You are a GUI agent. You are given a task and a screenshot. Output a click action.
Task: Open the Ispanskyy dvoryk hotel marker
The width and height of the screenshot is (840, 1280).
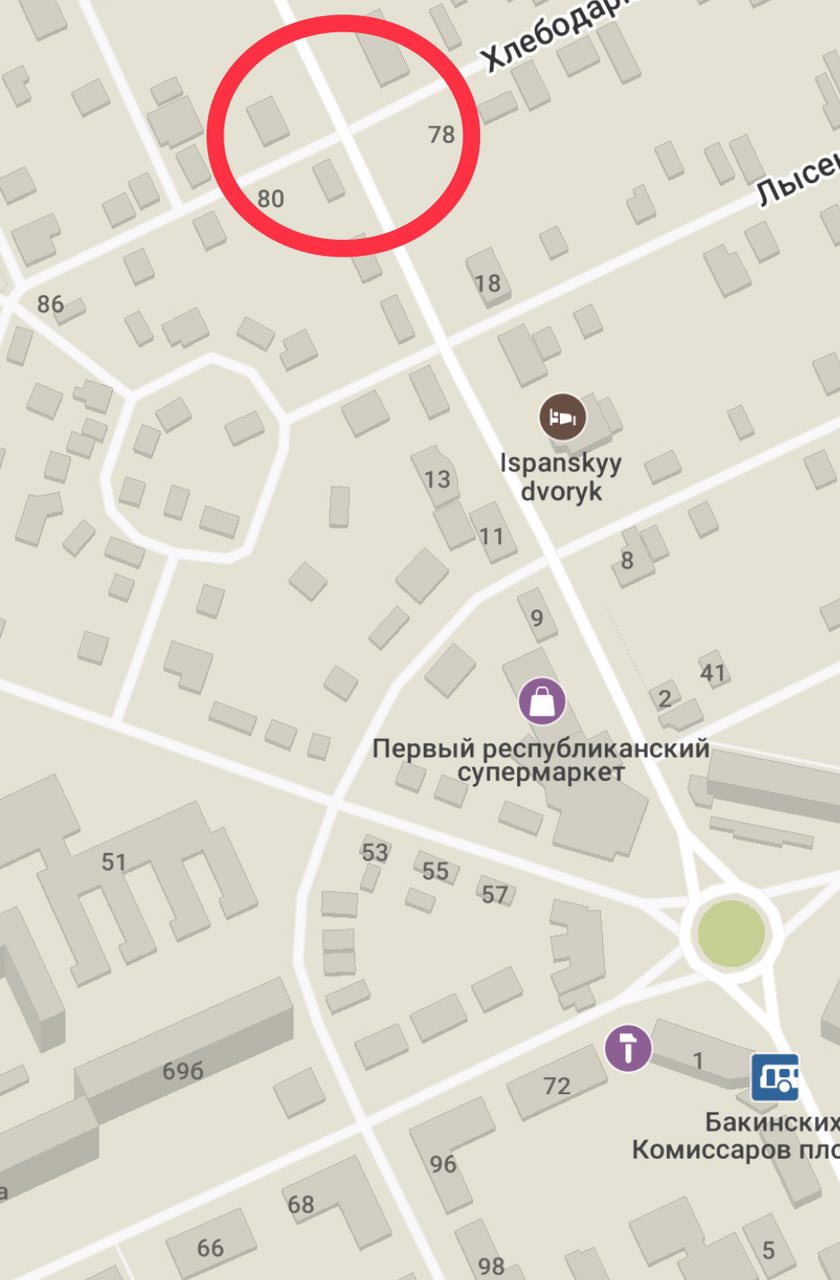(563, 416)
